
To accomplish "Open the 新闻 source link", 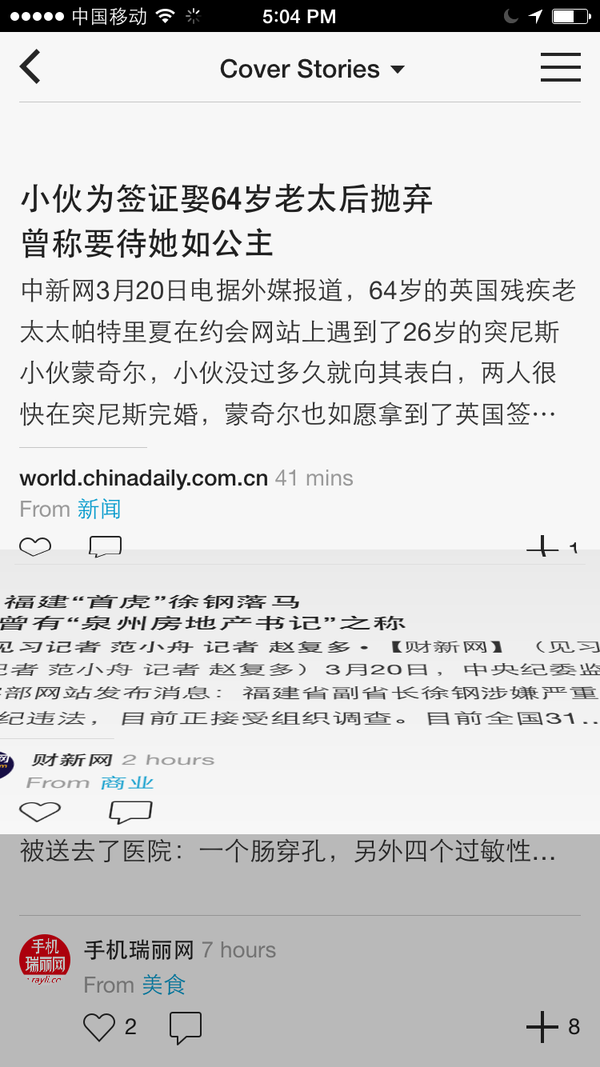I will coord(99,509).
